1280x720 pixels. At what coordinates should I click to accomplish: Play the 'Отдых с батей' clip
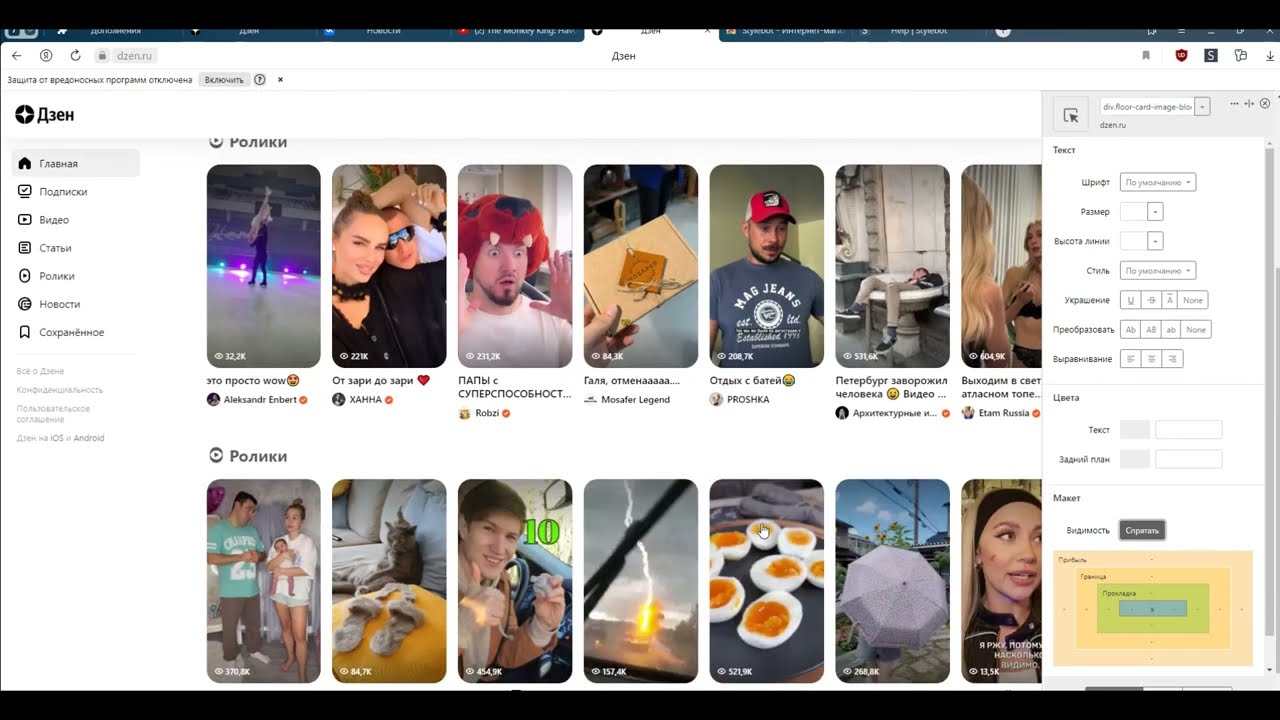(x=766, y=266)
